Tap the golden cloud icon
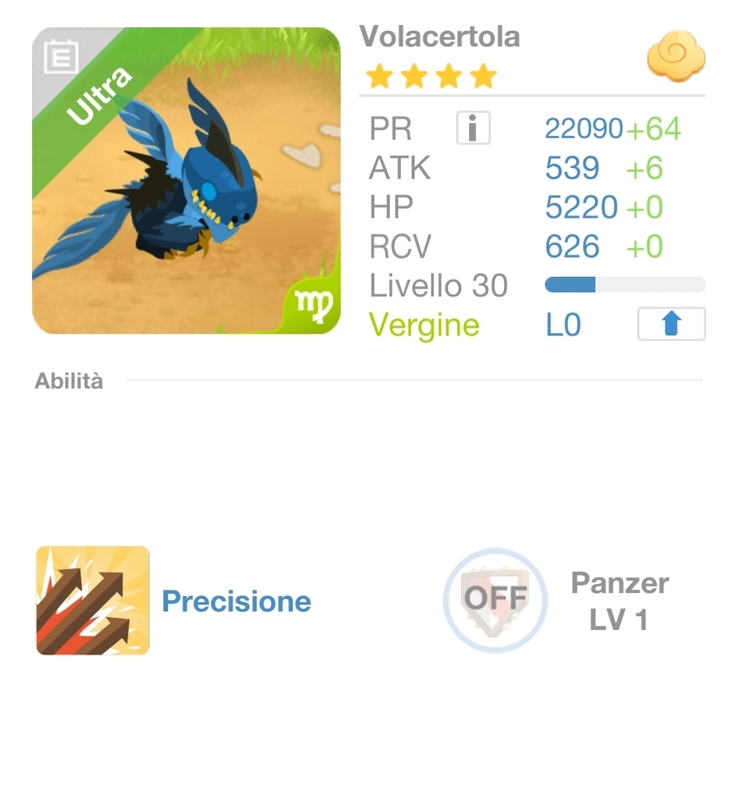Viewport: 732px width, 800px height. coord(675,56)
